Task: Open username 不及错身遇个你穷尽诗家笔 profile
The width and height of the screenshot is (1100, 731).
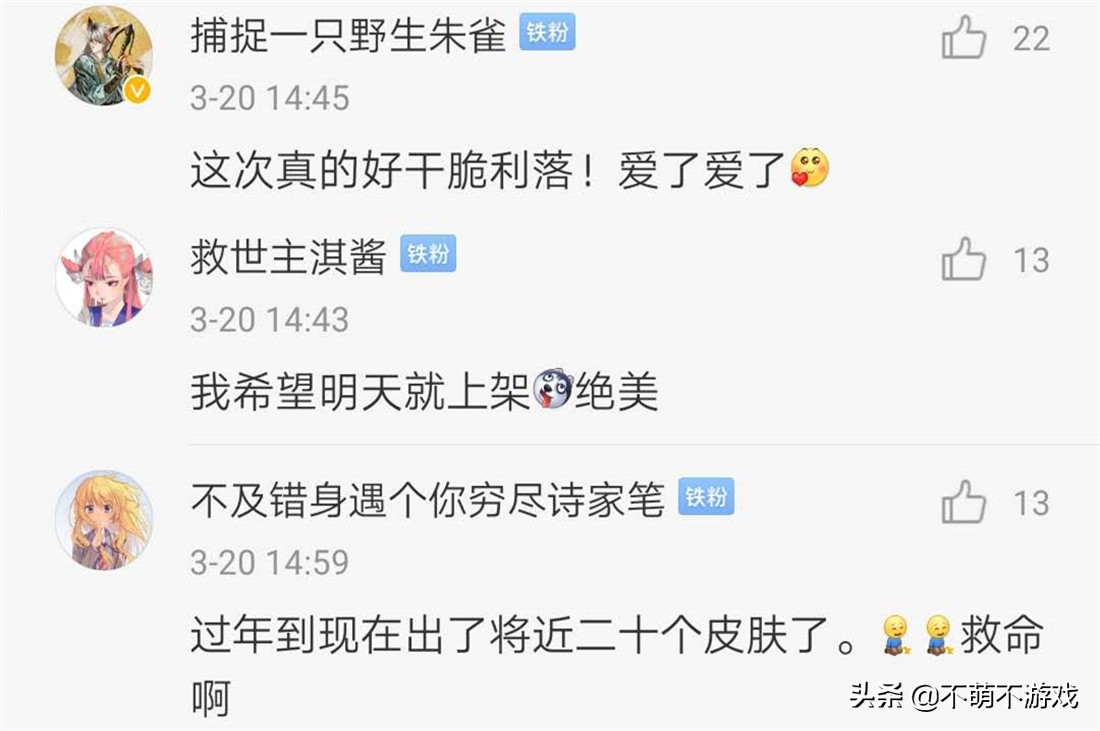Action: click(427, 499)
